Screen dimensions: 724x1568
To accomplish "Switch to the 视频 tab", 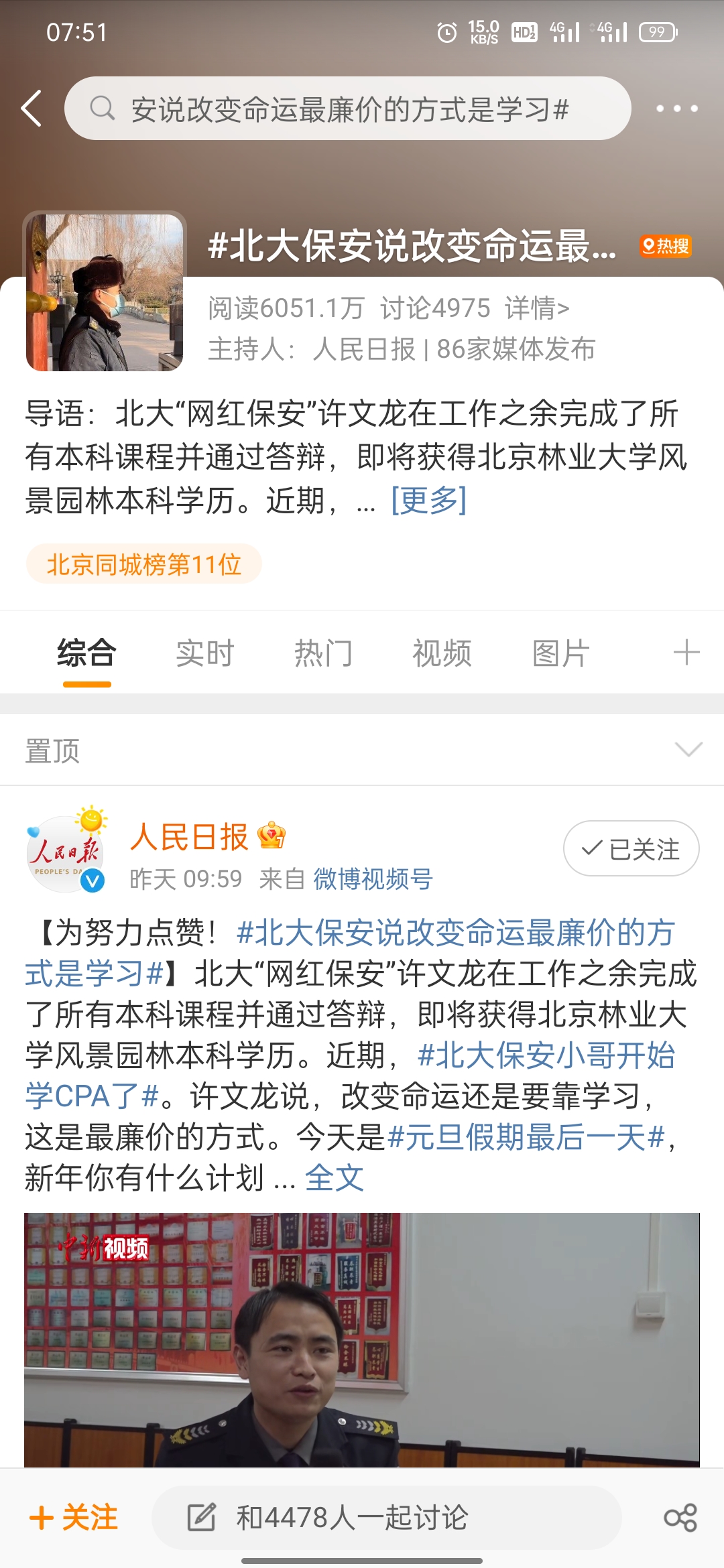I will tap(442, 653).
